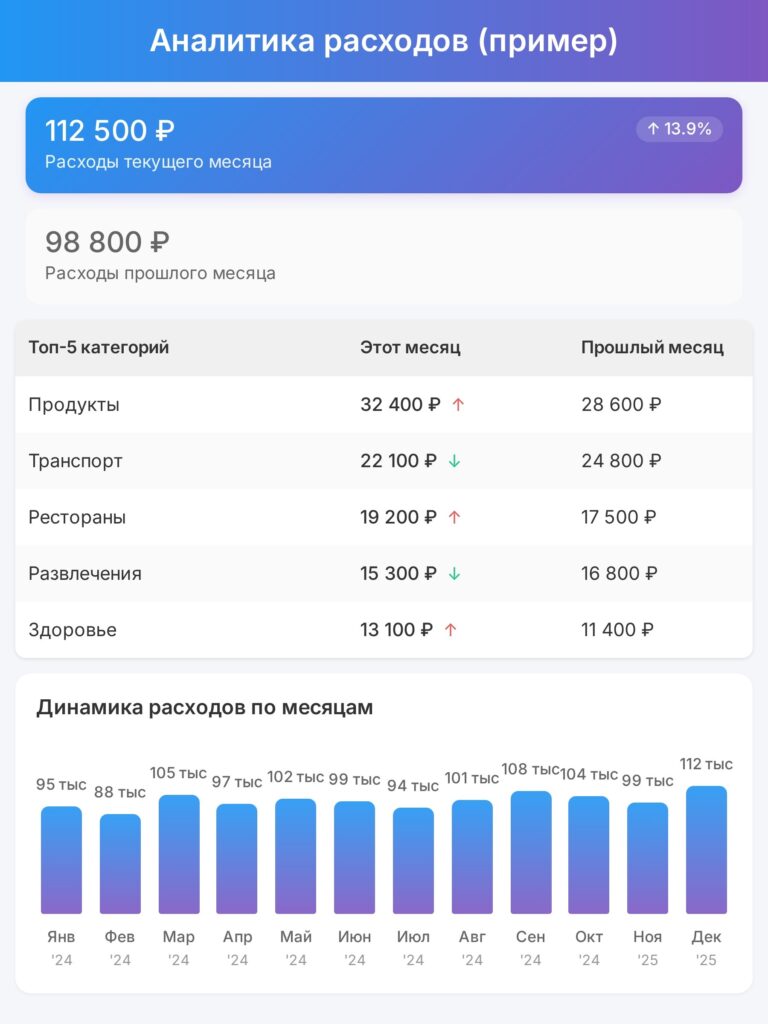
Task: Open the Топ-5 категорий column header
Action: (100, 348)
